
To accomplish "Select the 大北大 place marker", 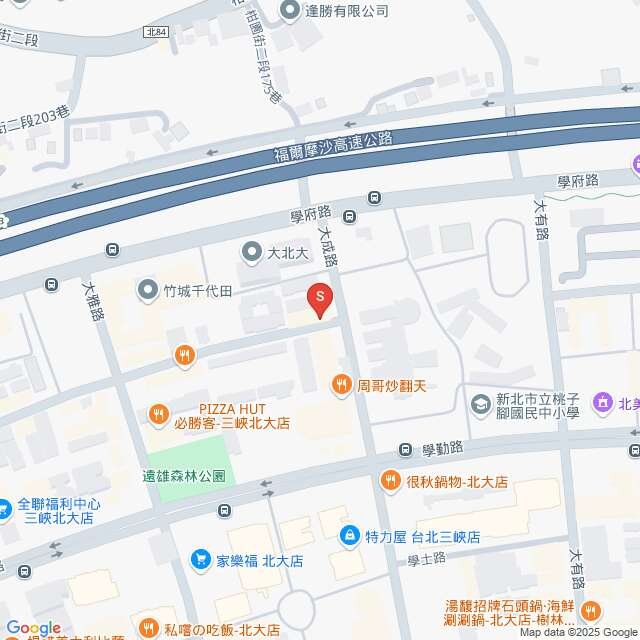I will click(251, 254).
